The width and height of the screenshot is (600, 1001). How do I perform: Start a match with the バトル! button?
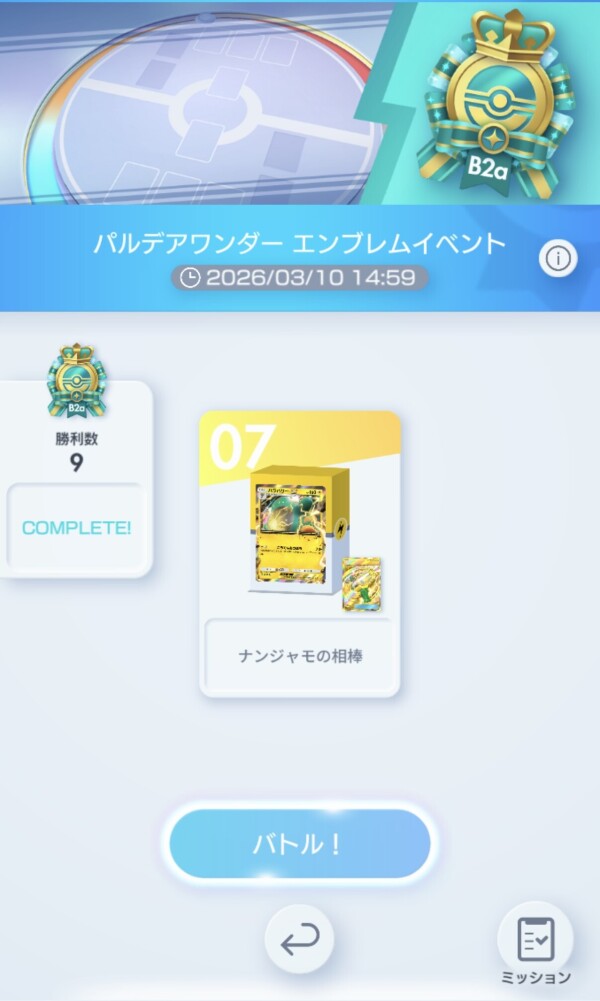coord(300,844)
